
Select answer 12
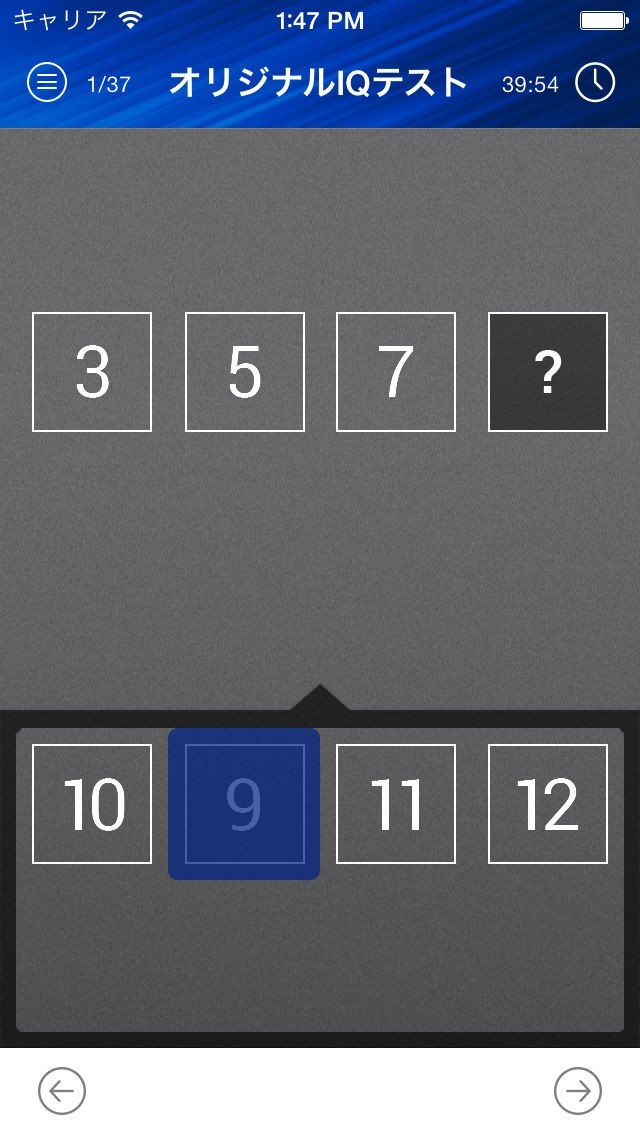click(x=548, y=803)
